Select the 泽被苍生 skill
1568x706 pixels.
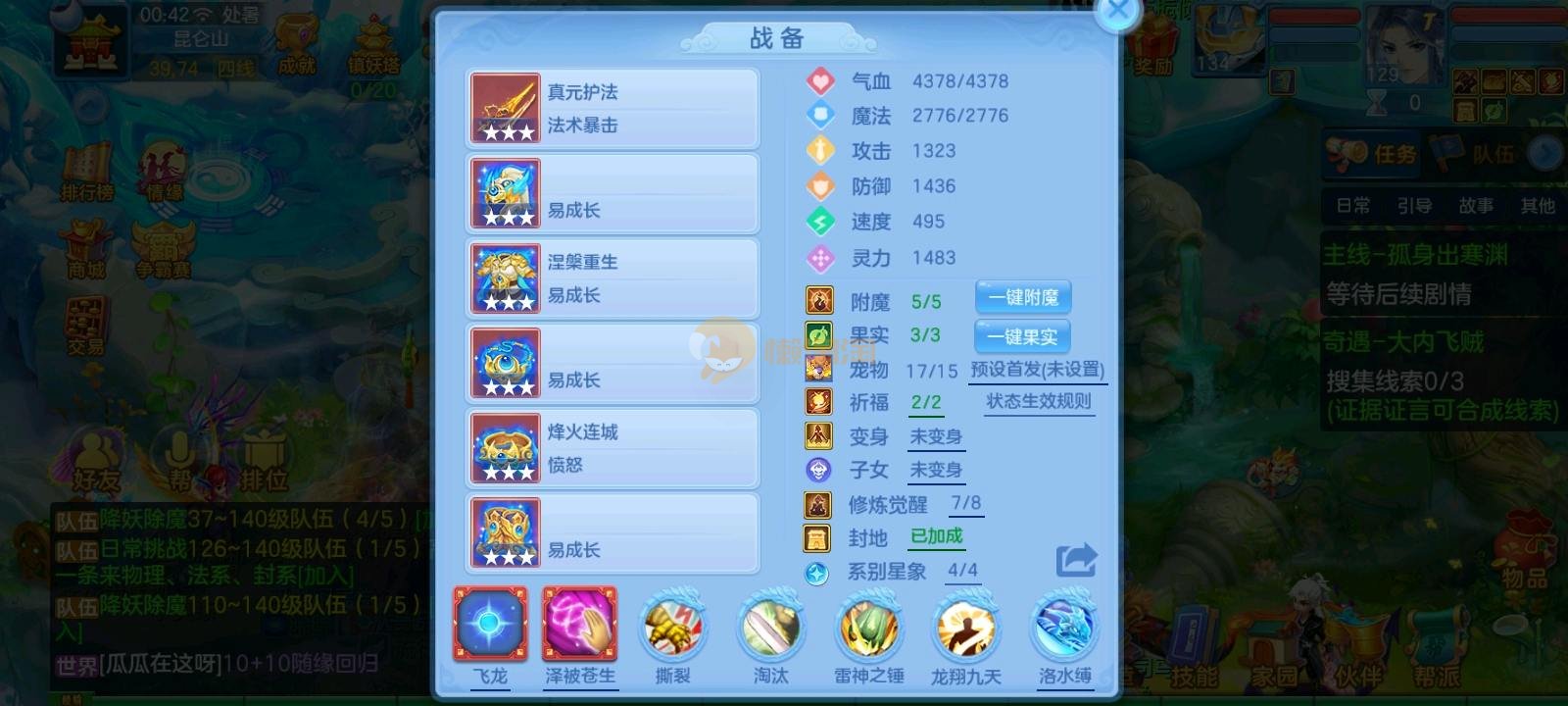[x=580, y=625]
